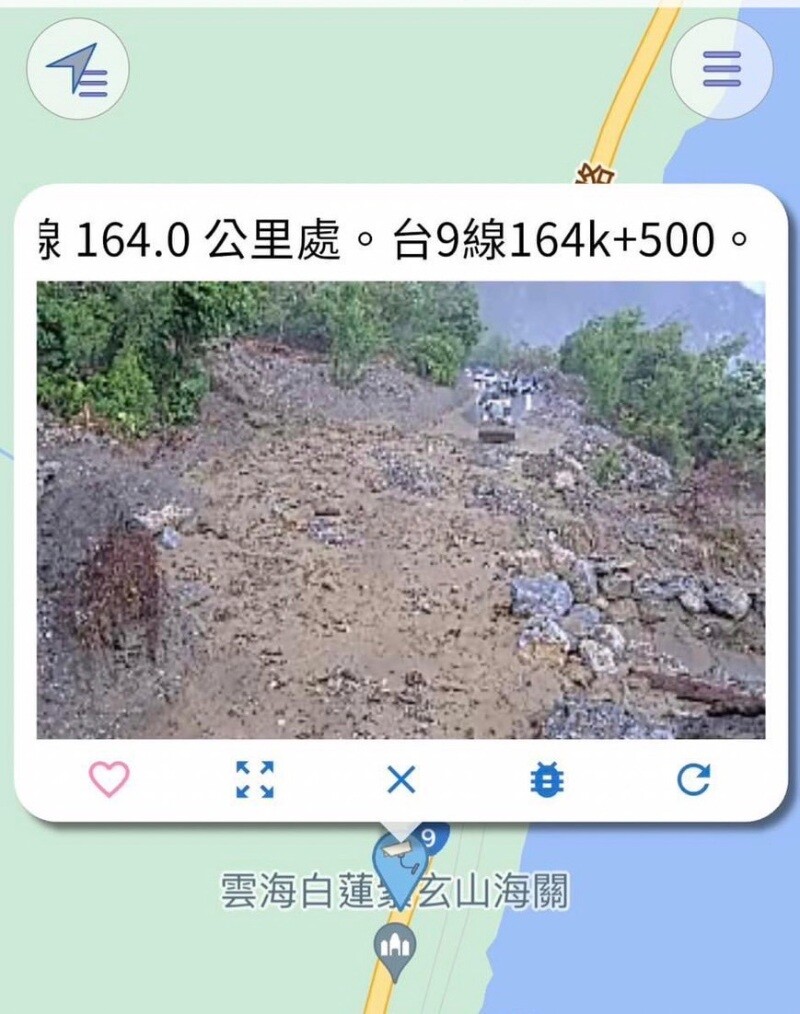Report a problem with bug icon
Image resolution: width=800 pixels, height=1014 pixels.
click(547, 779)
